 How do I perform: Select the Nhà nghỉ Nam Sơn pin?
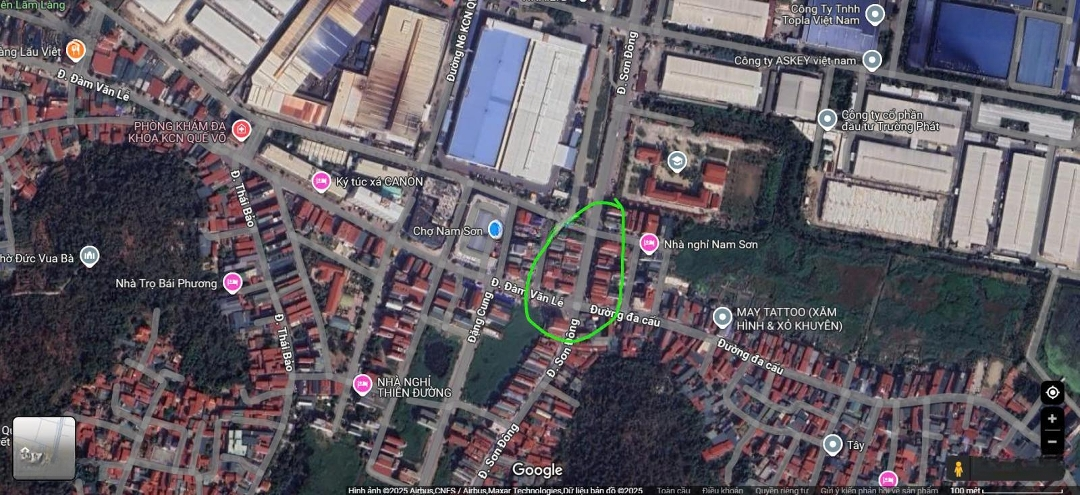pos(649,242)
